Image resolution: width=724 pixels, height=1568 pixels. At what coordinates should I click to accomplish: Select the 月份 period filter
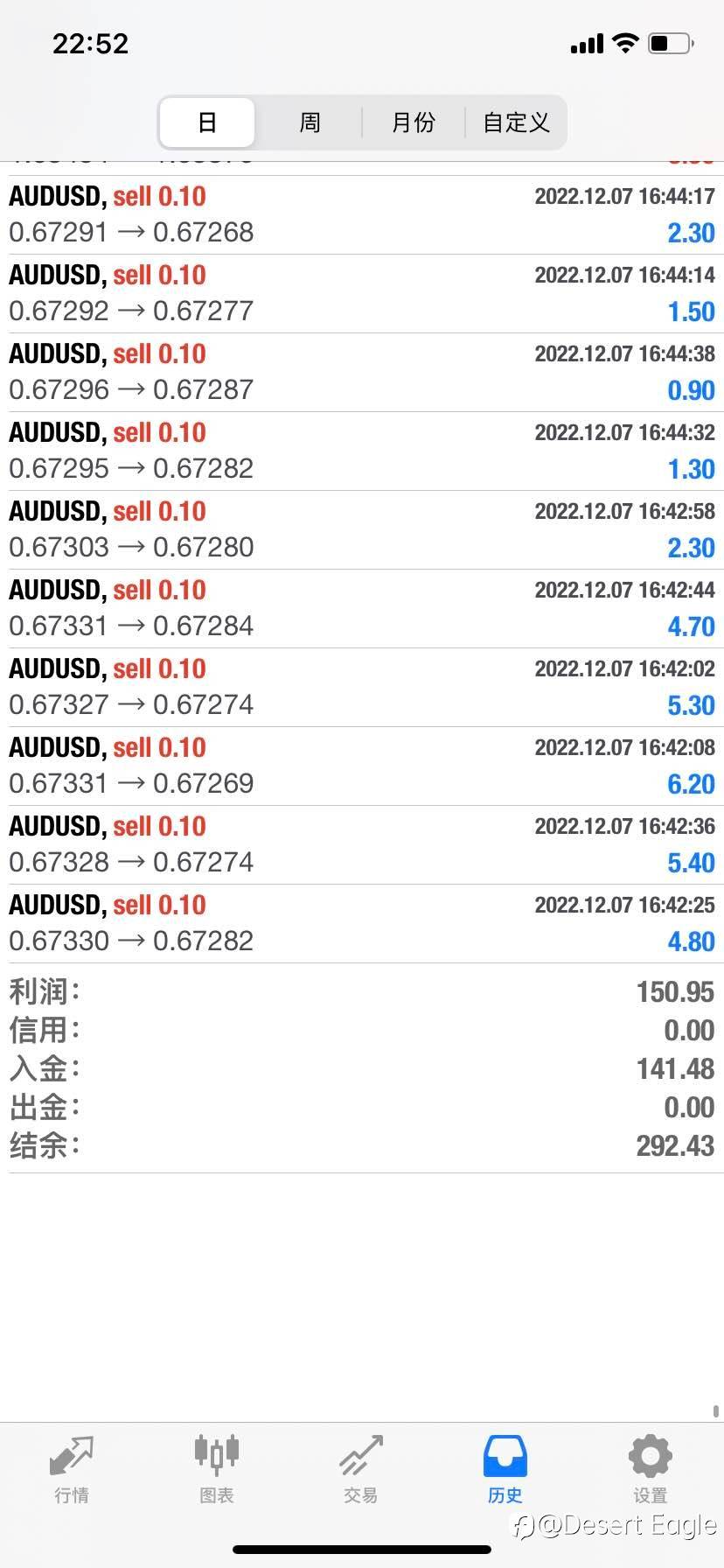pos(413,122)
